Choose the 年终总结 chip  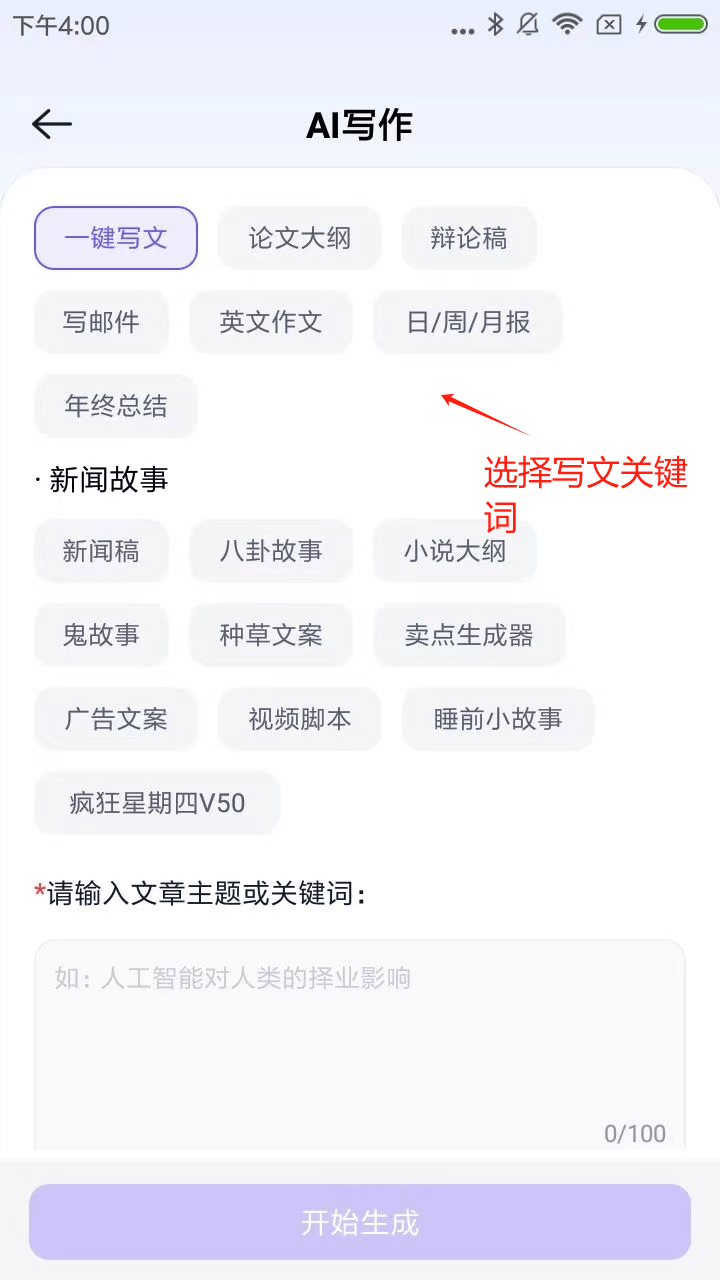coord(116,406)
